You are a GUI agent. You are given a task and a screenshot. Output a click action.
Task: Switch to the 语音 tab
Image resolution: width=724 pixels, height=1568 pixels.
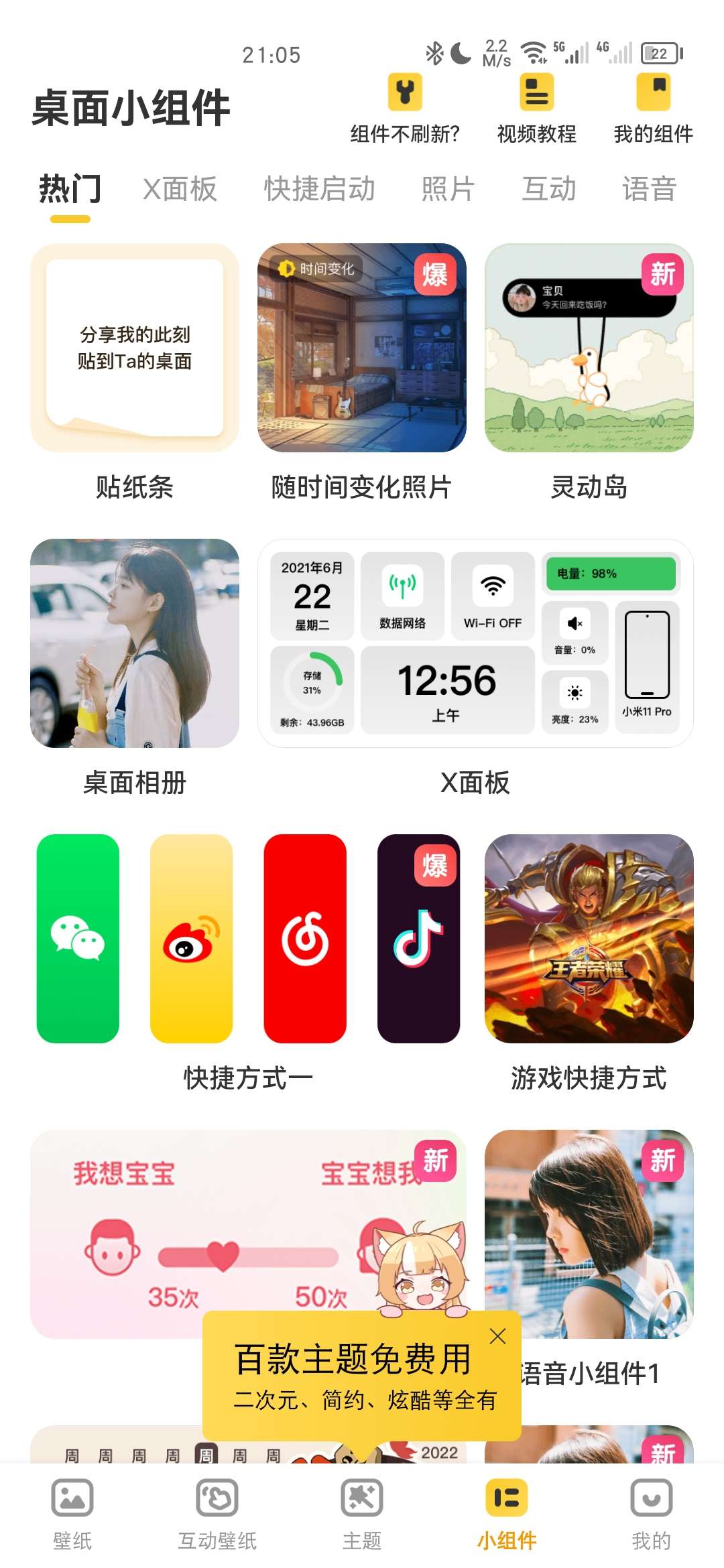pyautogui.click(x=649, y=189)
